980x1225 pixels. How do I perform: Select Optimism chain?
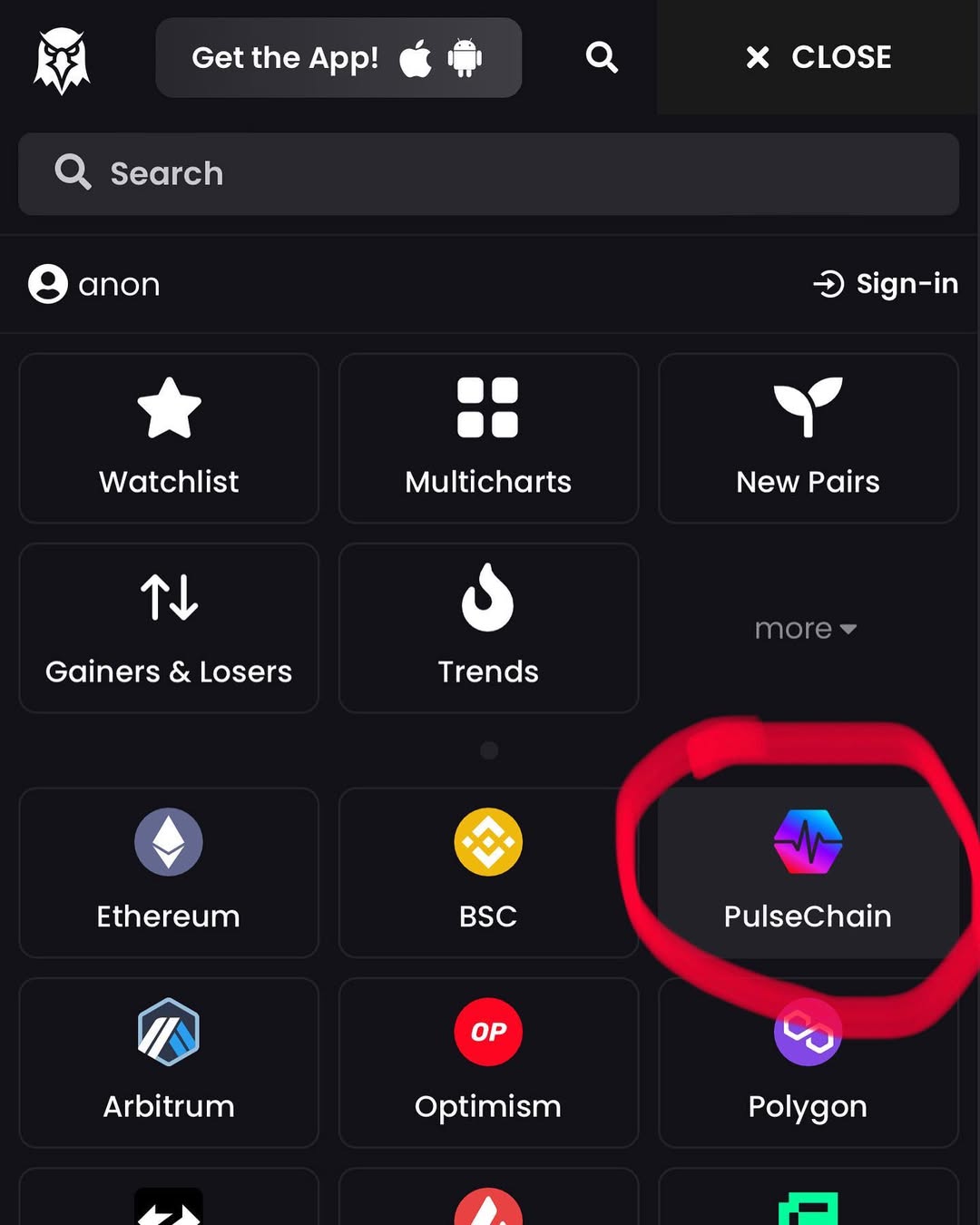[488, 1063]
